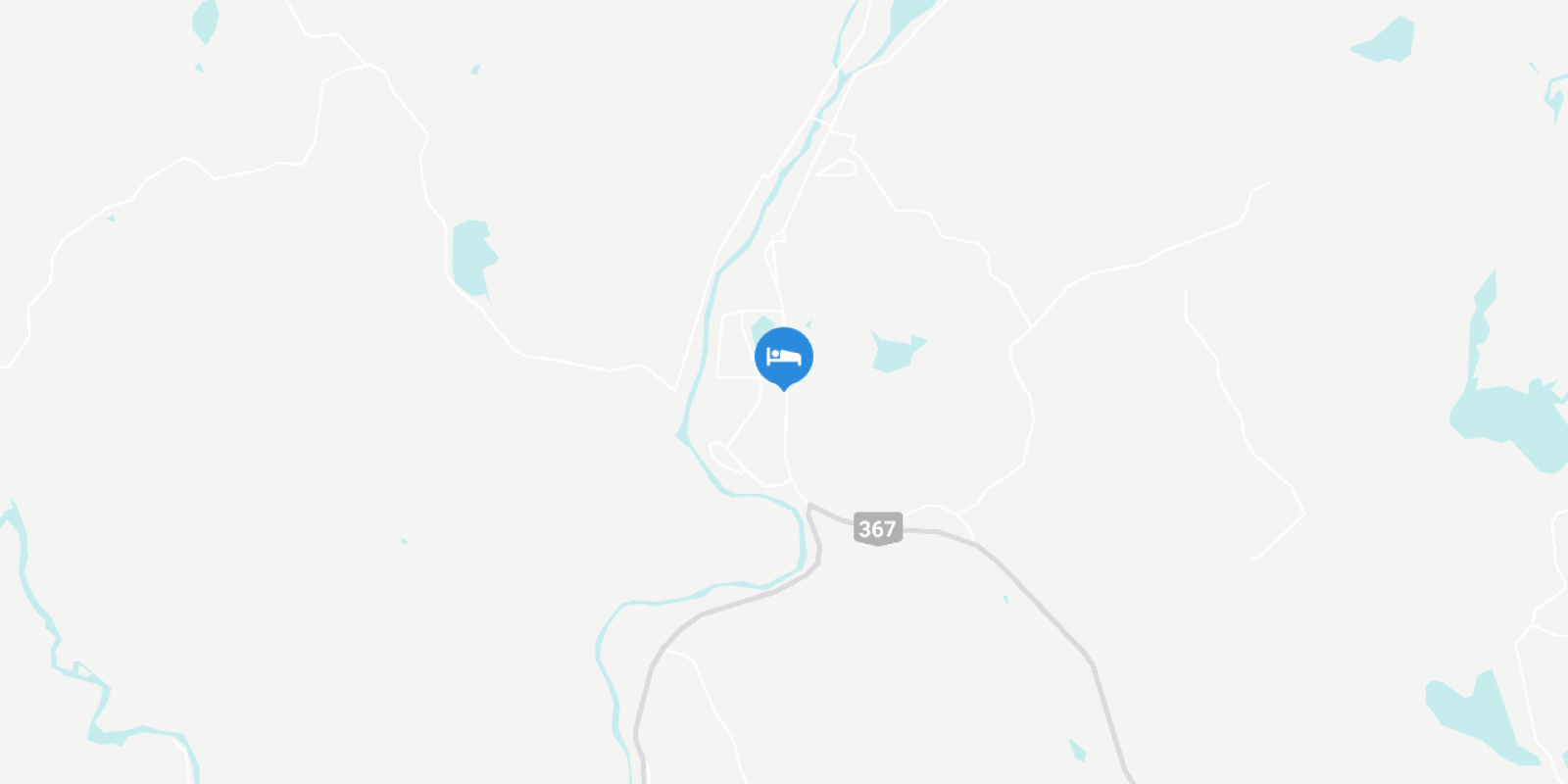Tap the blue hotel bed map pin

[783, 357]
